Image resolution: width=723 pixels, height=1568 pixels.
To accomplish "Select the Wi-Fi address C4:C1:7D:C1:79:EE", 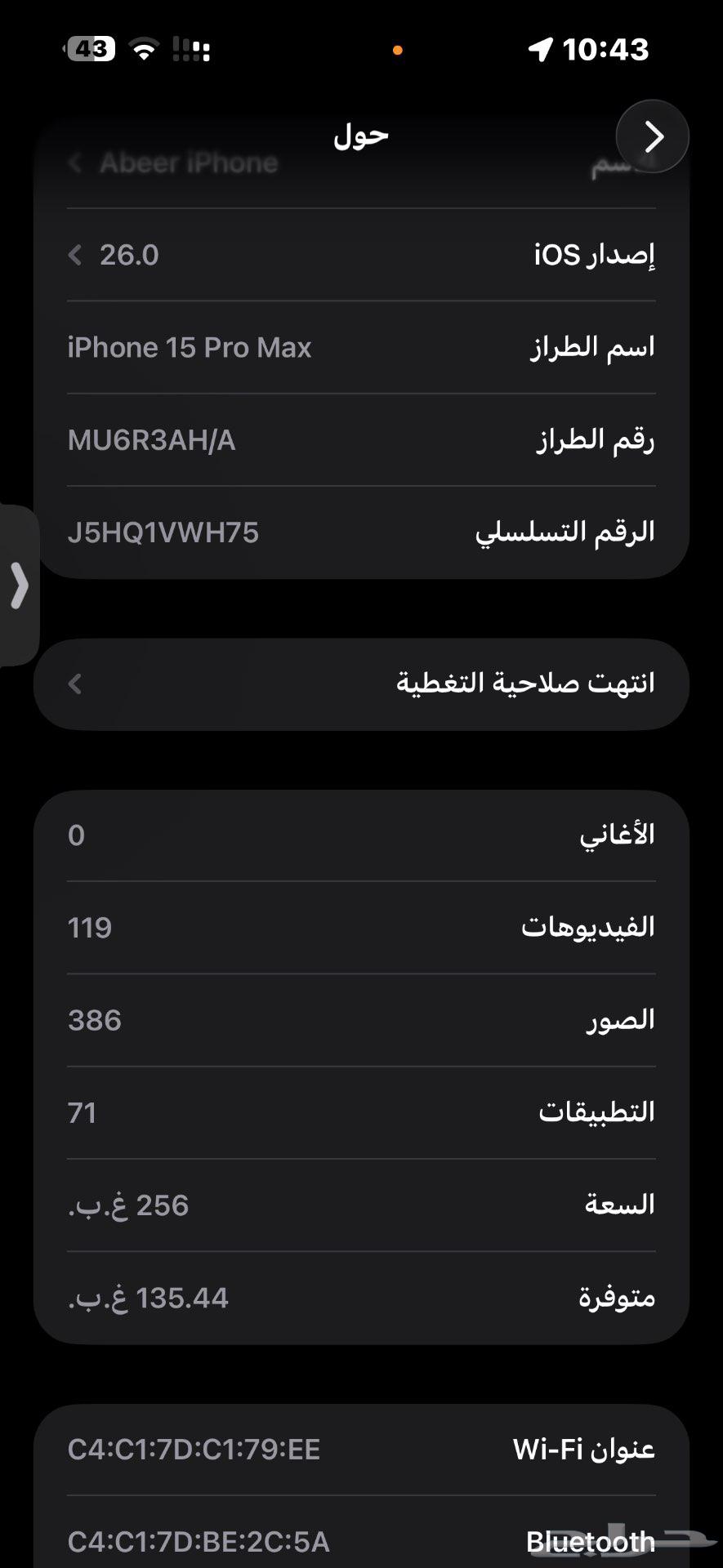I will [359, 1450].
